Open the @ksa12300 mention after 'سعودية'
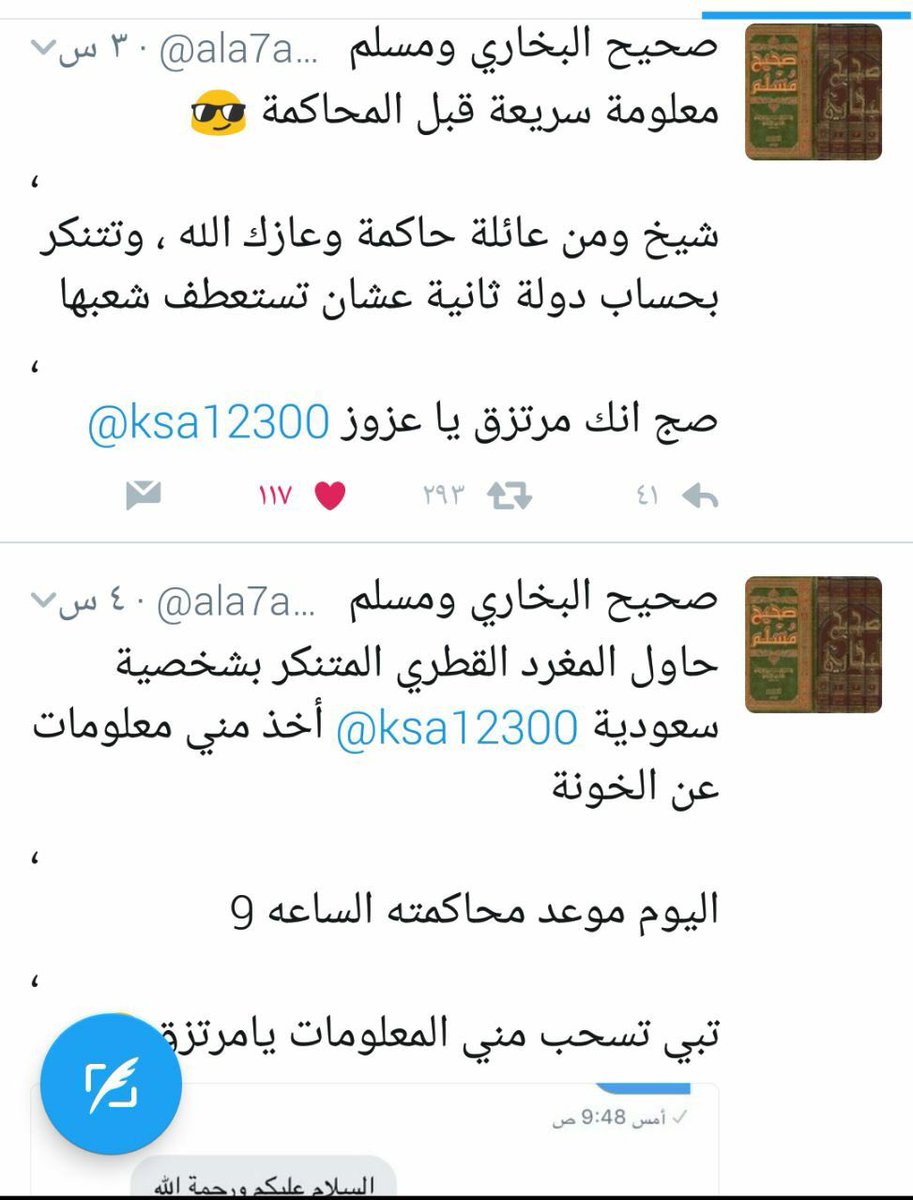This screenshot has width=913, height=1200. click(461, 731)
